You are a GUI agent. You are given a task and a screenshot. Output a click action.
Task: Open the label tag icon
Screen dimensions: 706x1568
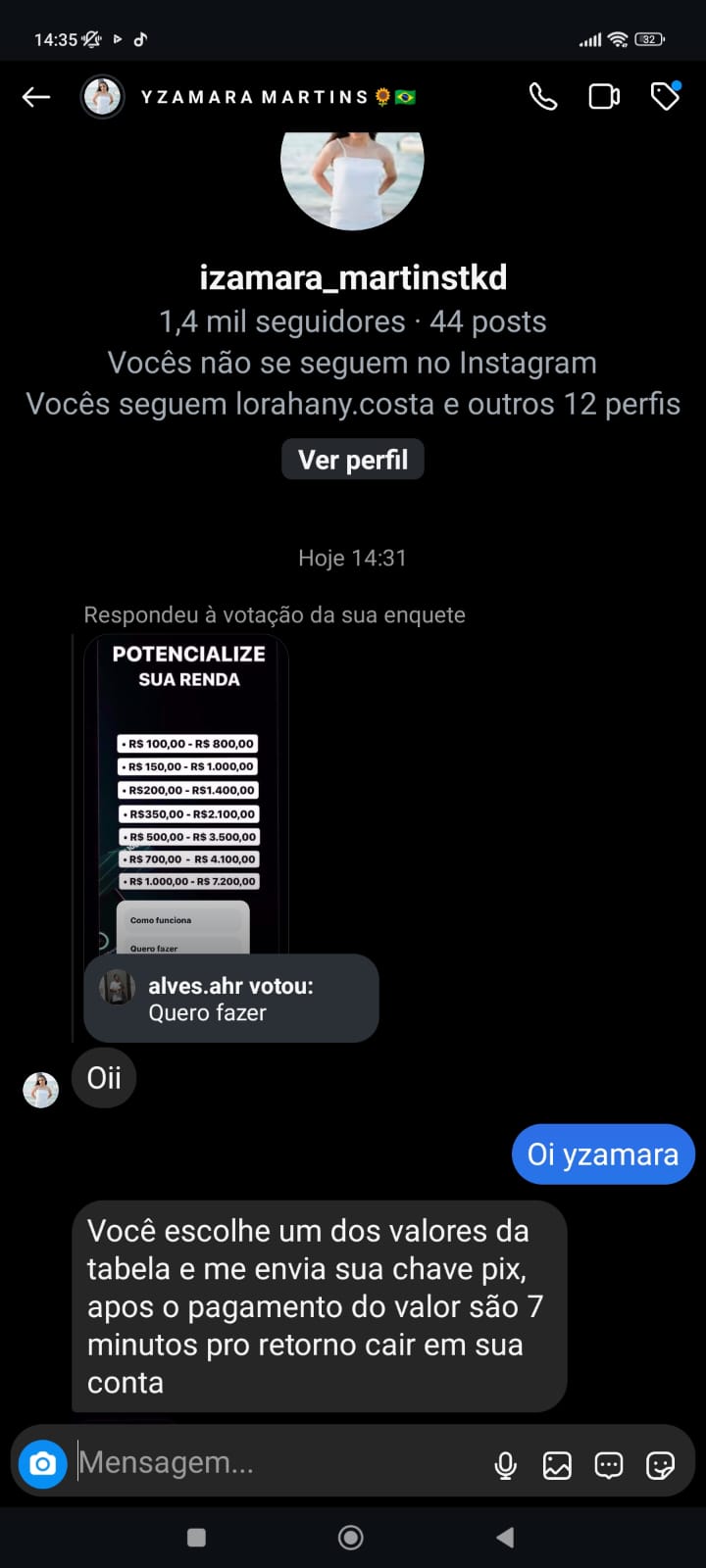(x=666, y=95)
